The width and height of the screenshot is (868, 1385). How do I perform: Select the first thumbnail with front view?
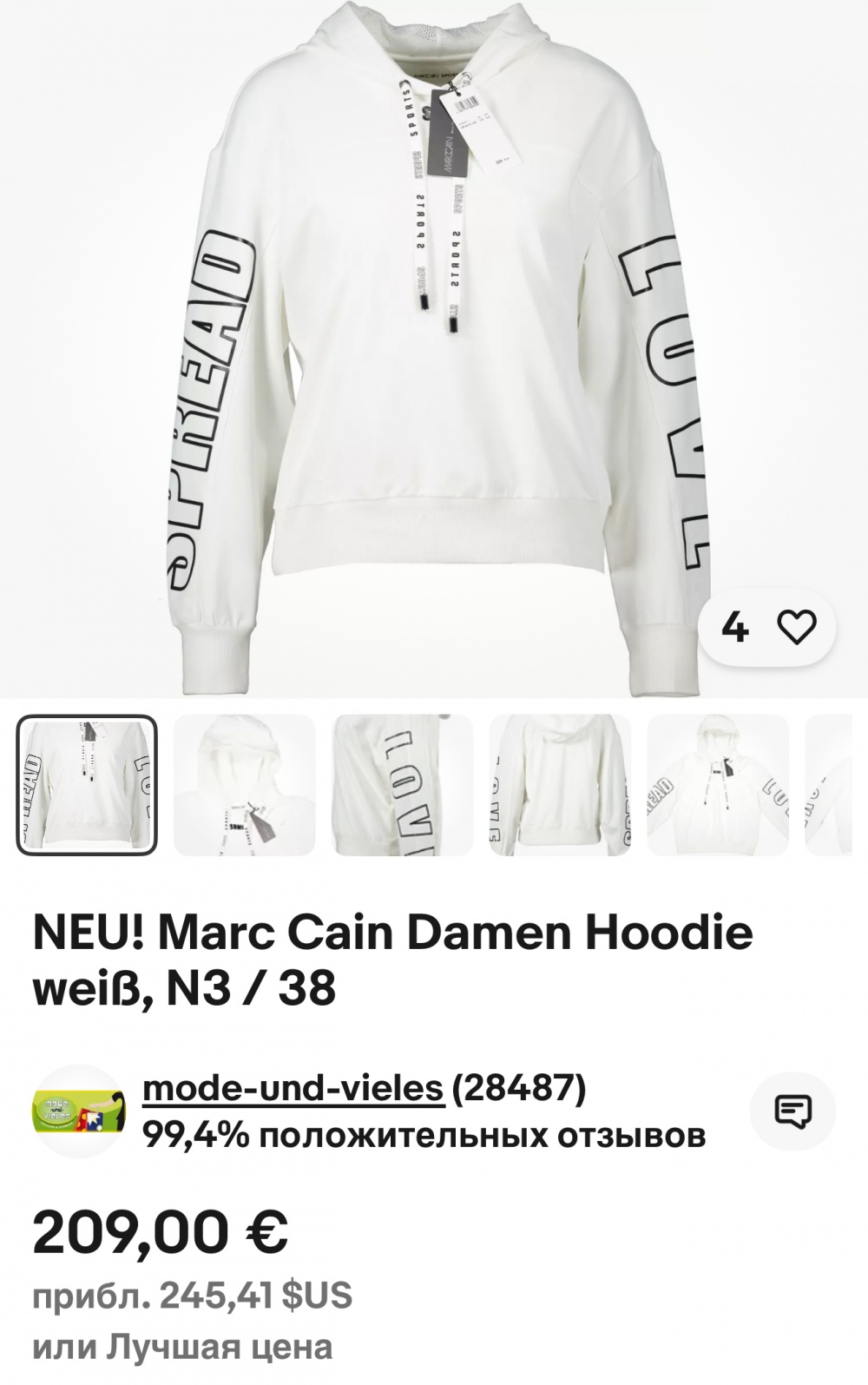coord(87,785)
